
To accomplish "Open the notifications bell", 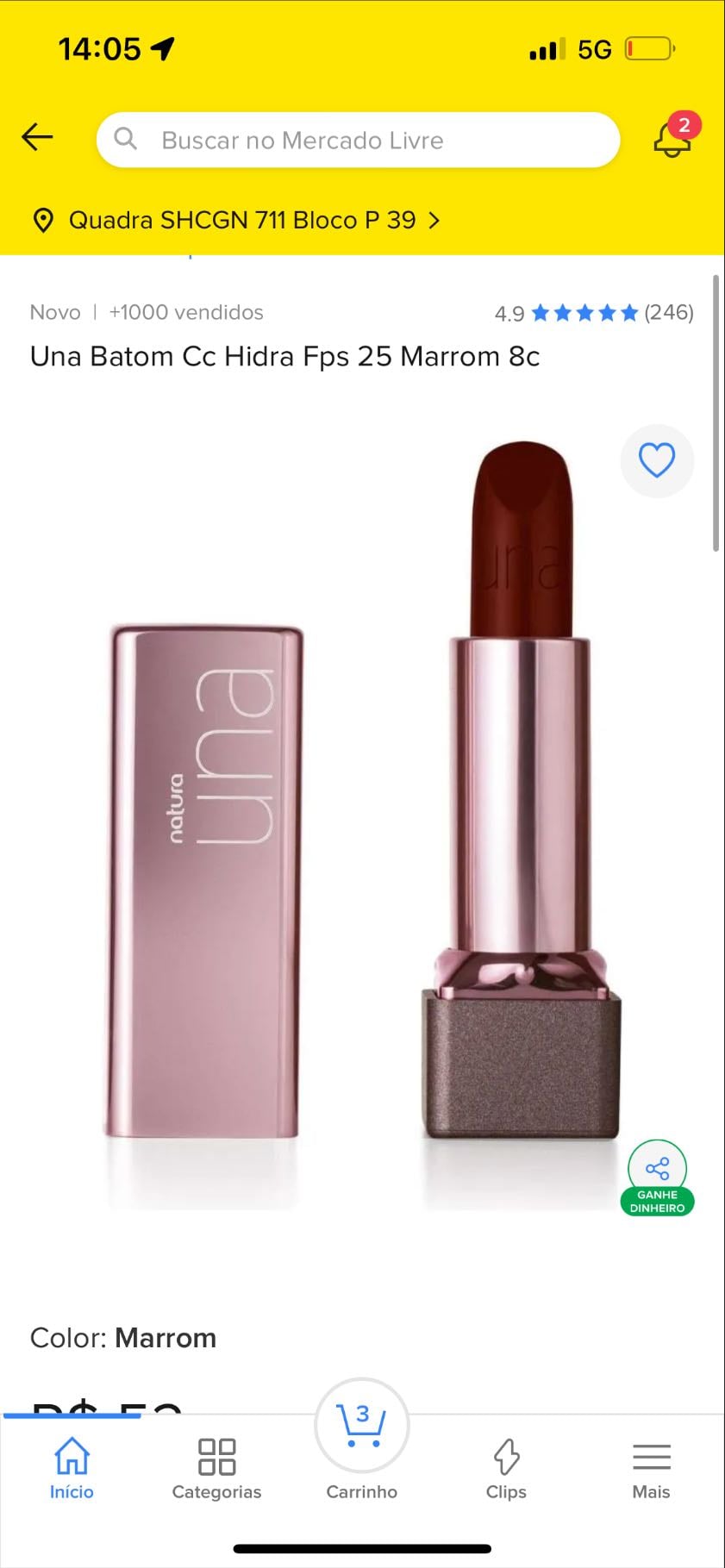I will [673, 138].
